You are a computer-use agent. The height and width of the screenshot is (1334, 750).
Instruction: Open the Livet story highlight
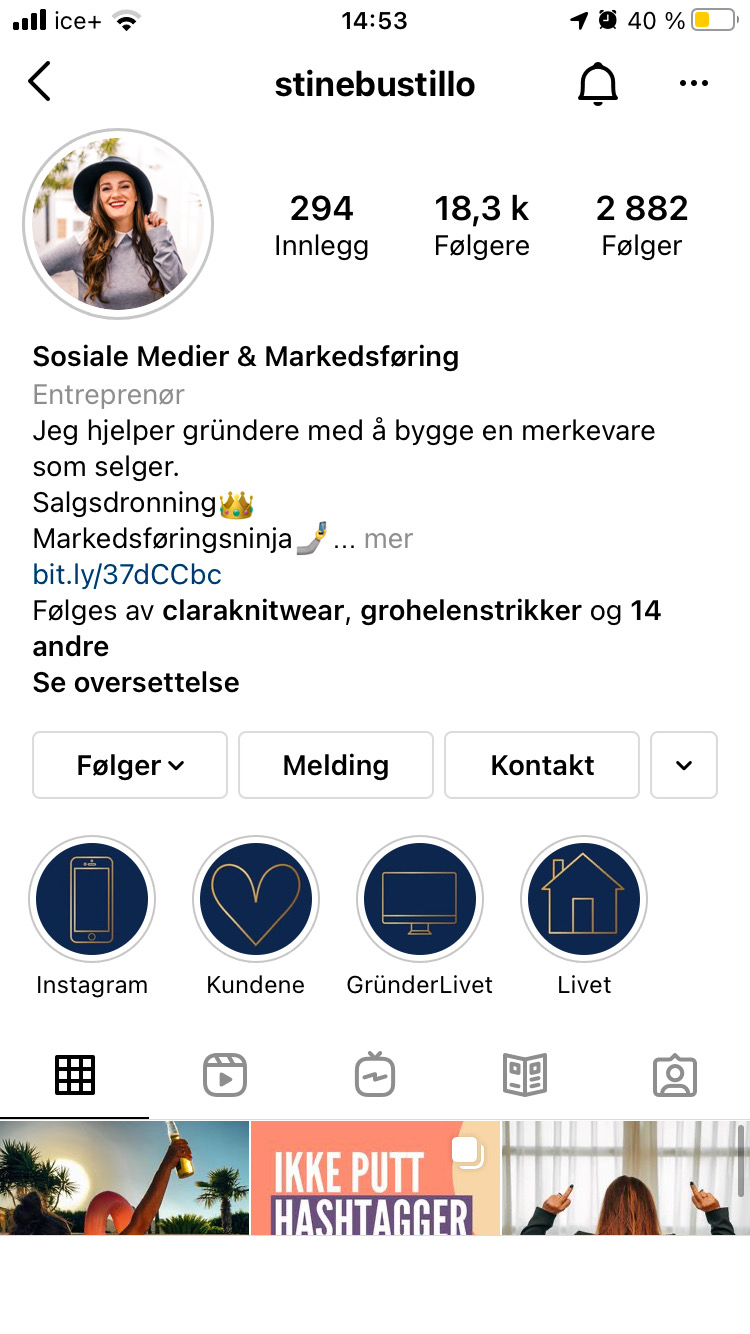click(584, 899)
